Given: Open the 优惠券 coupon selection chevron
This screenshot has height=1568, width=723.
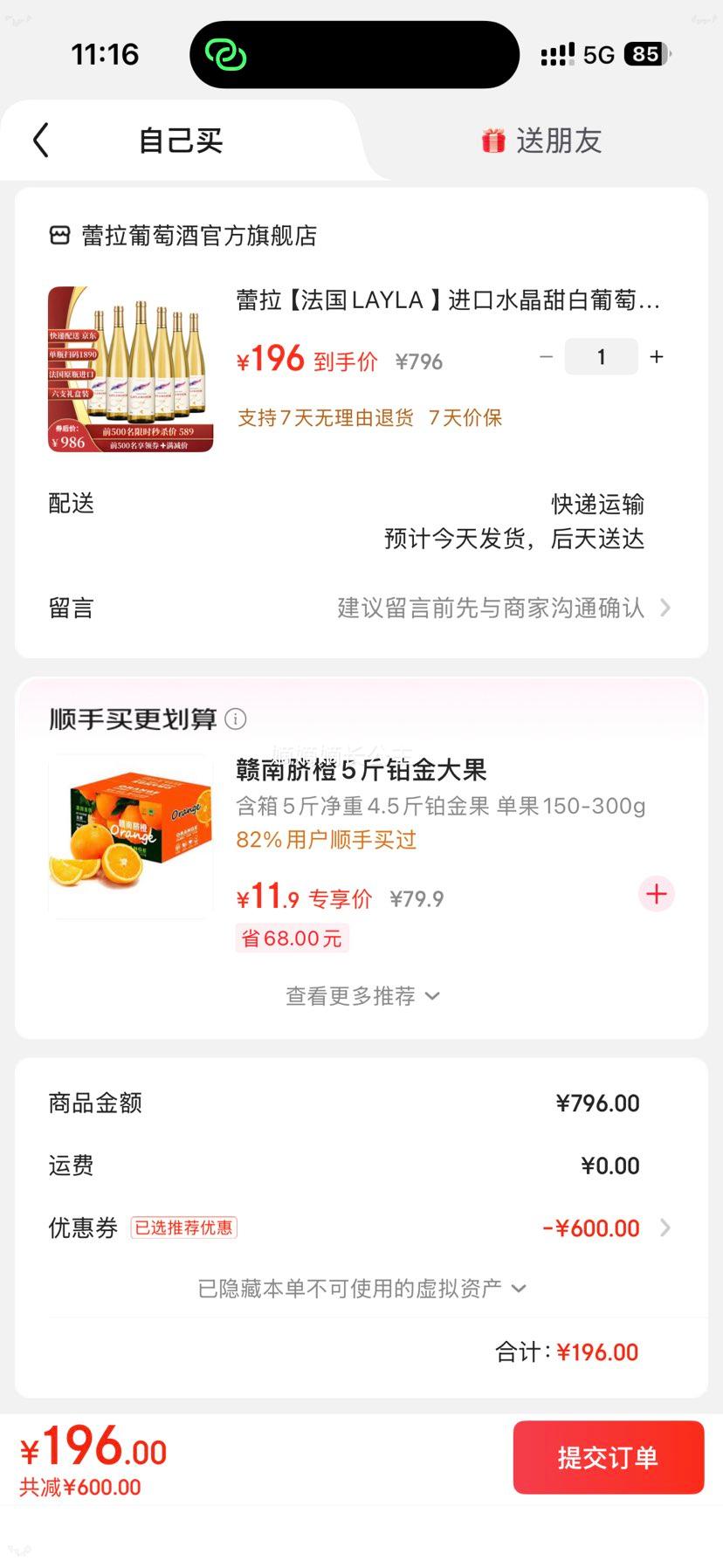Looking at the screenshot, I should tap(666, 1228).
